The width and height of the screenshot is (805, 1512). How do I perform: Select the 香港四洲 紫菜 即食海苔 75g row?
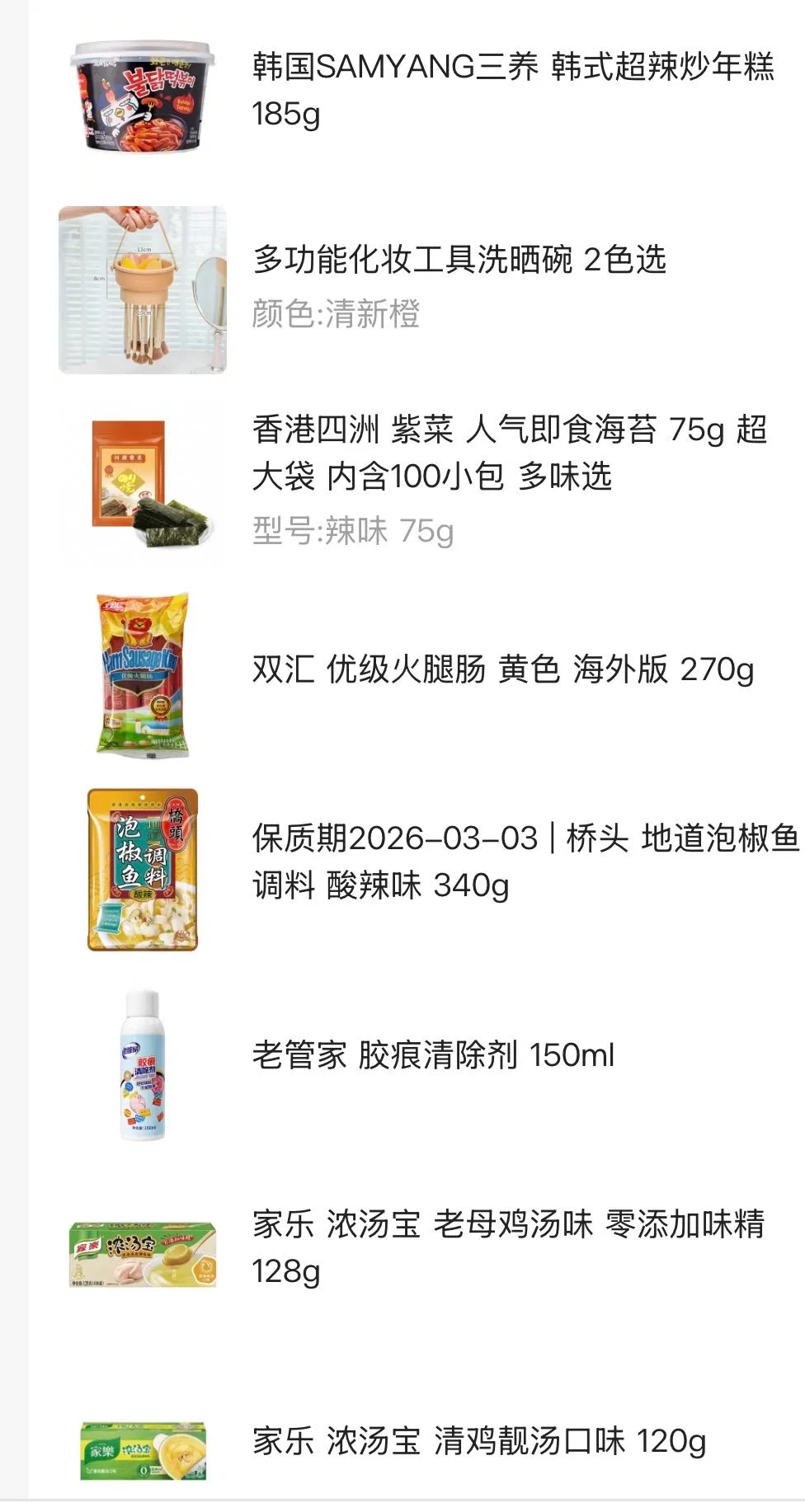click(510, 453)
